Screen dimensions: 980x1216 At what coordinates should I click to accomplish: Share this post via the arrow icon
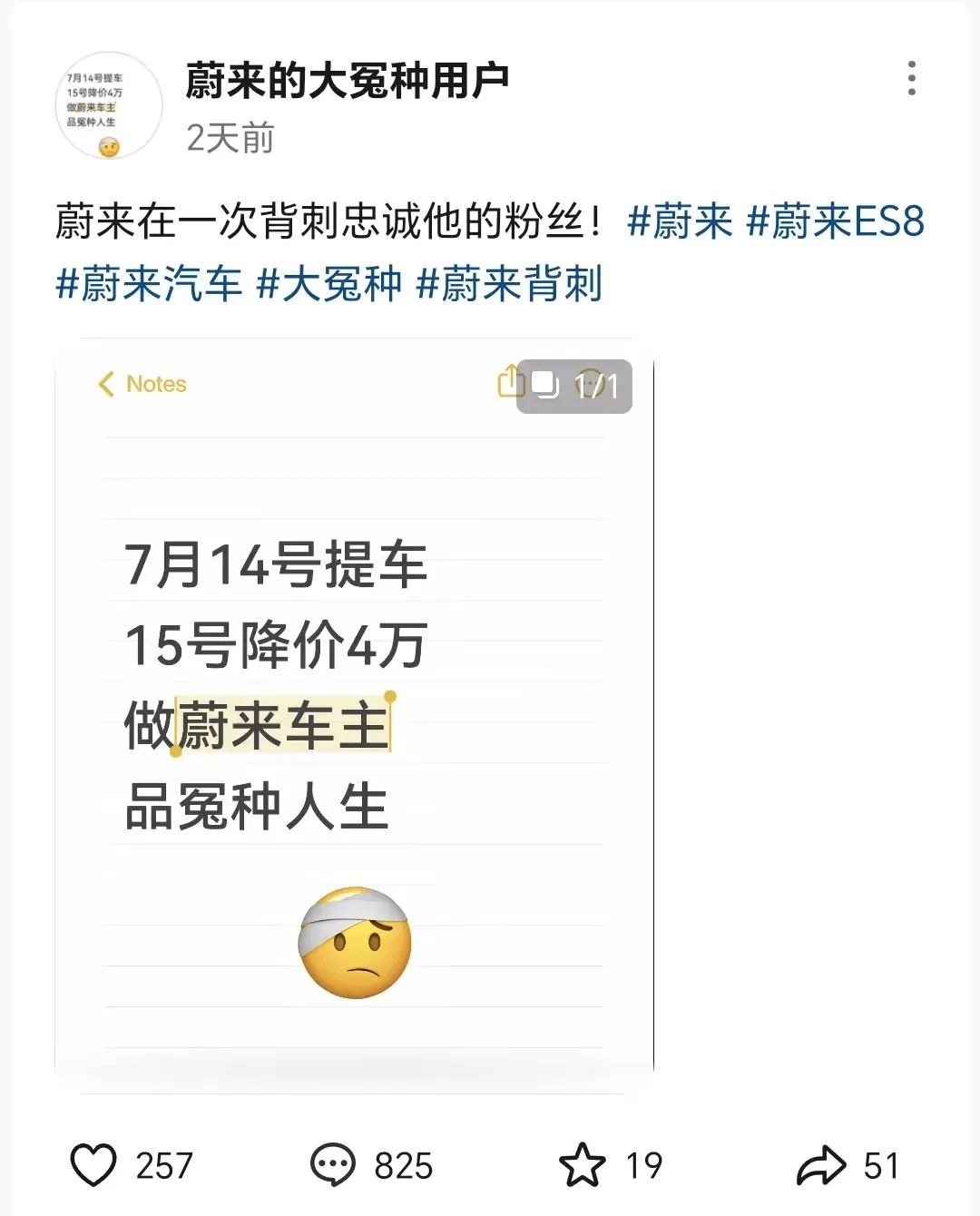pos(820,1165)
